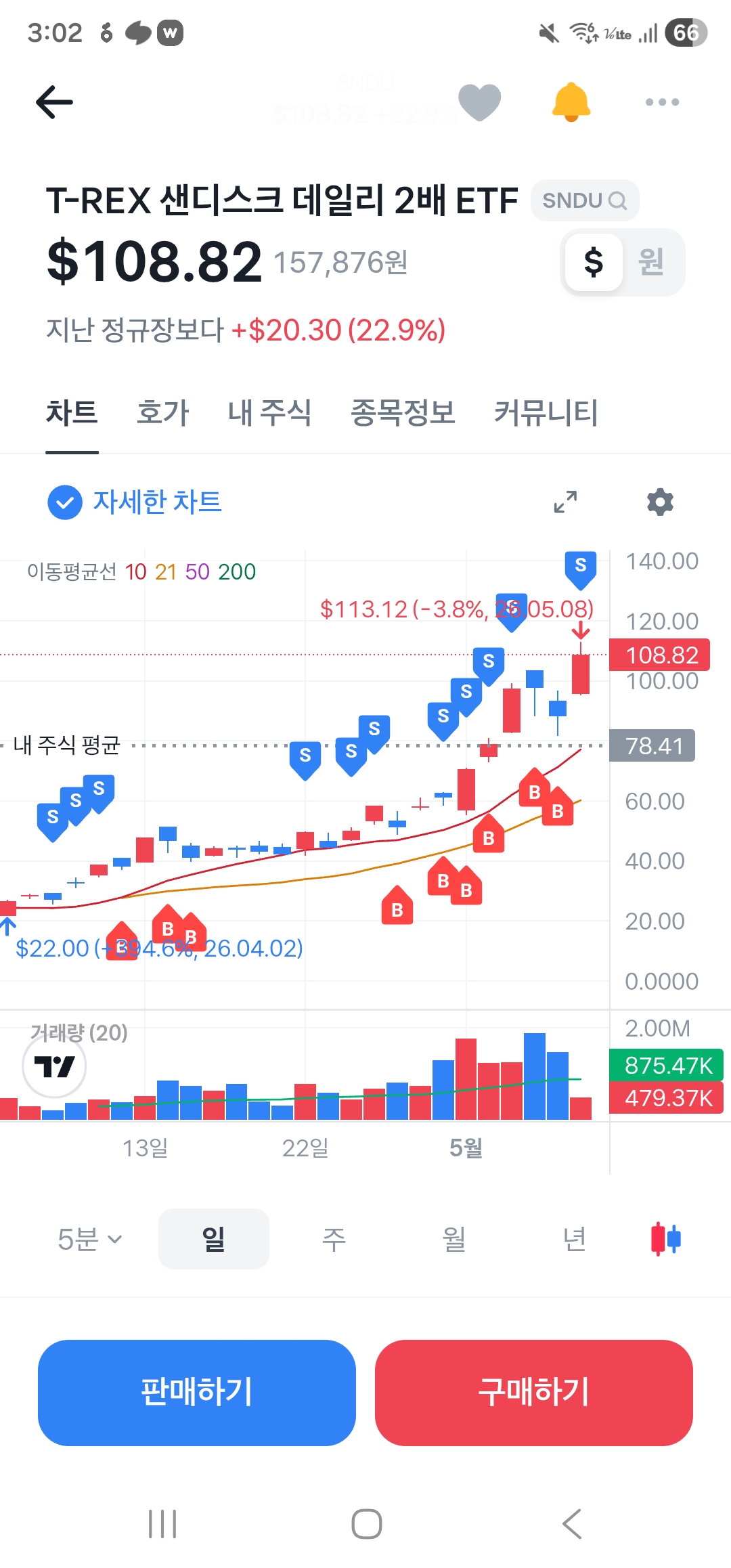This screenshot has height=1568, width=731.
Task: Change chart type via candlestick icon
Action: click(666, 1239)
